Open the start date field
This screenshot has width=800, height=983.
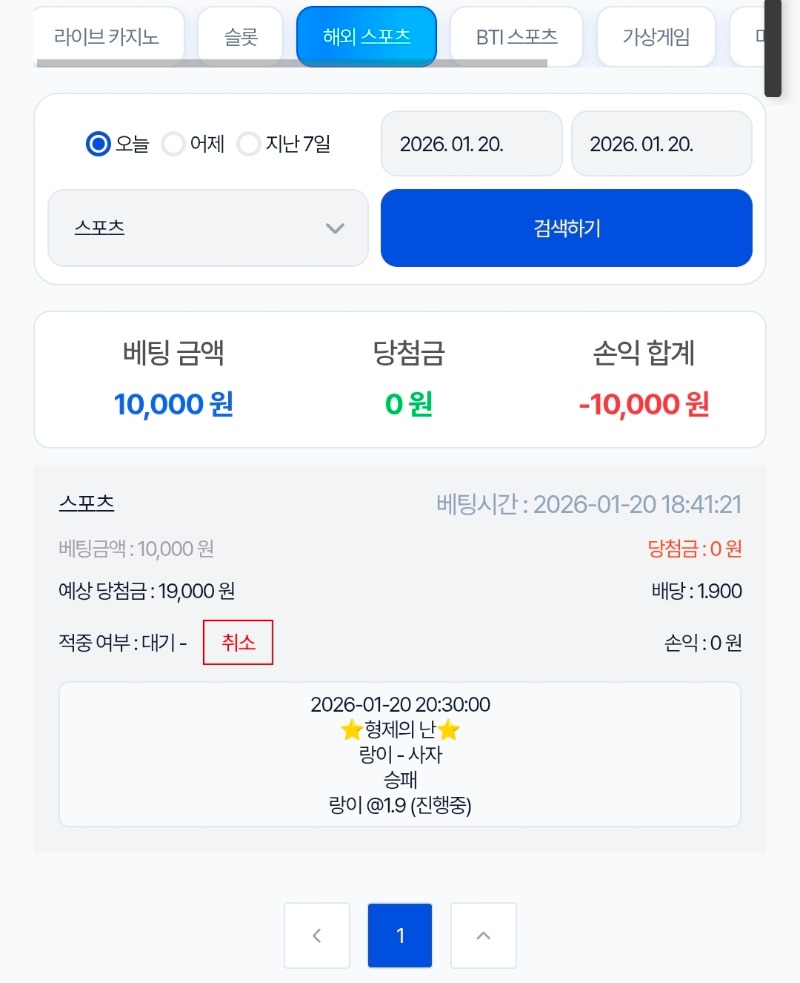[471, 144]
